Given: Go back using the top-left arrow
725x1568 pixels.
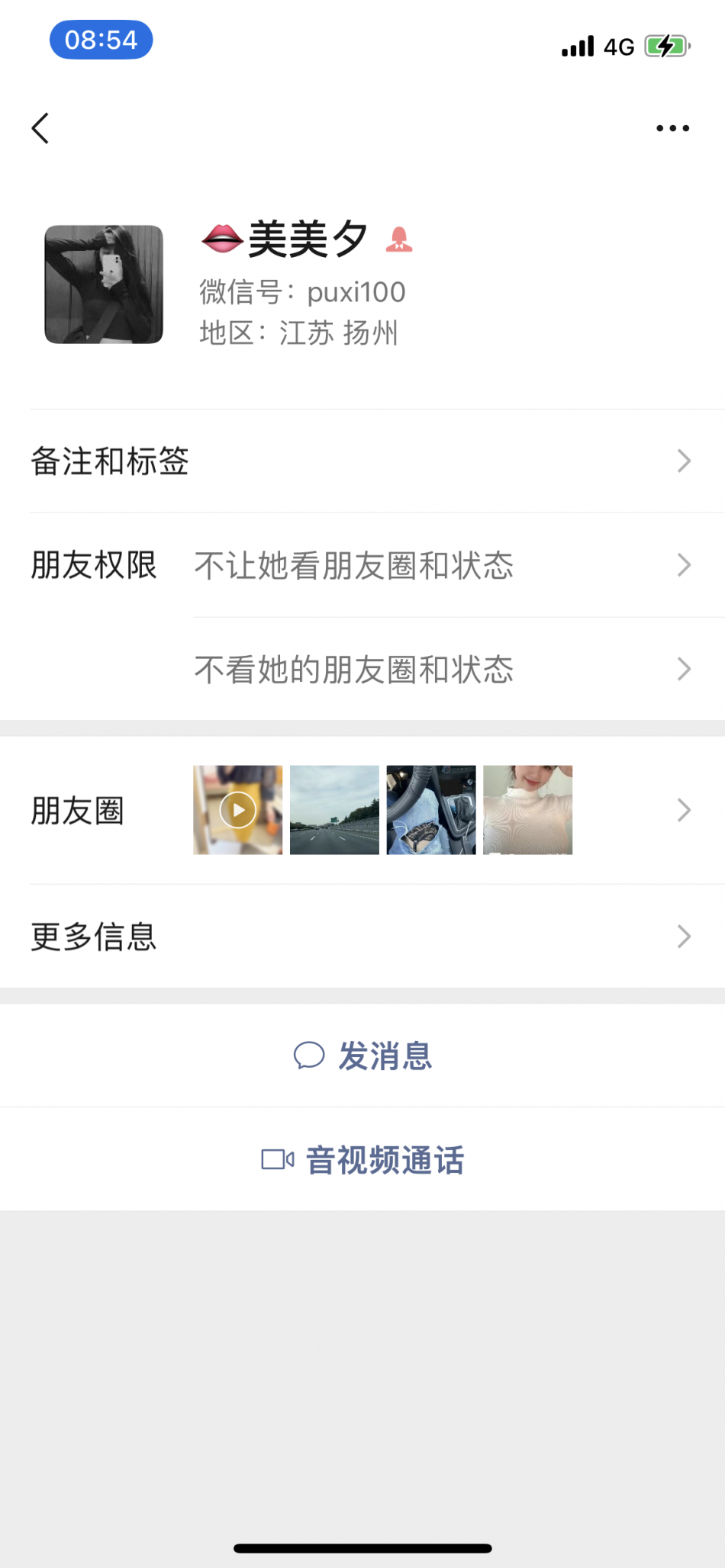Looking at the screenshot, I should pos(40,128).
